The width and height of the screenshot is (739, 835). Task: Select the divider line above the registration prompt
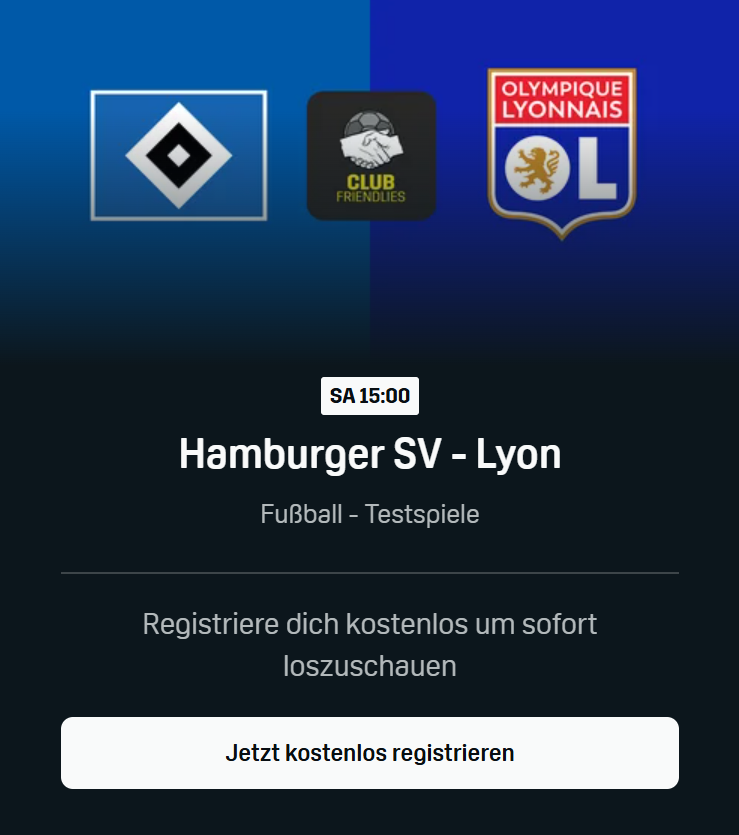pyautogui.click(x=369, y=572)
